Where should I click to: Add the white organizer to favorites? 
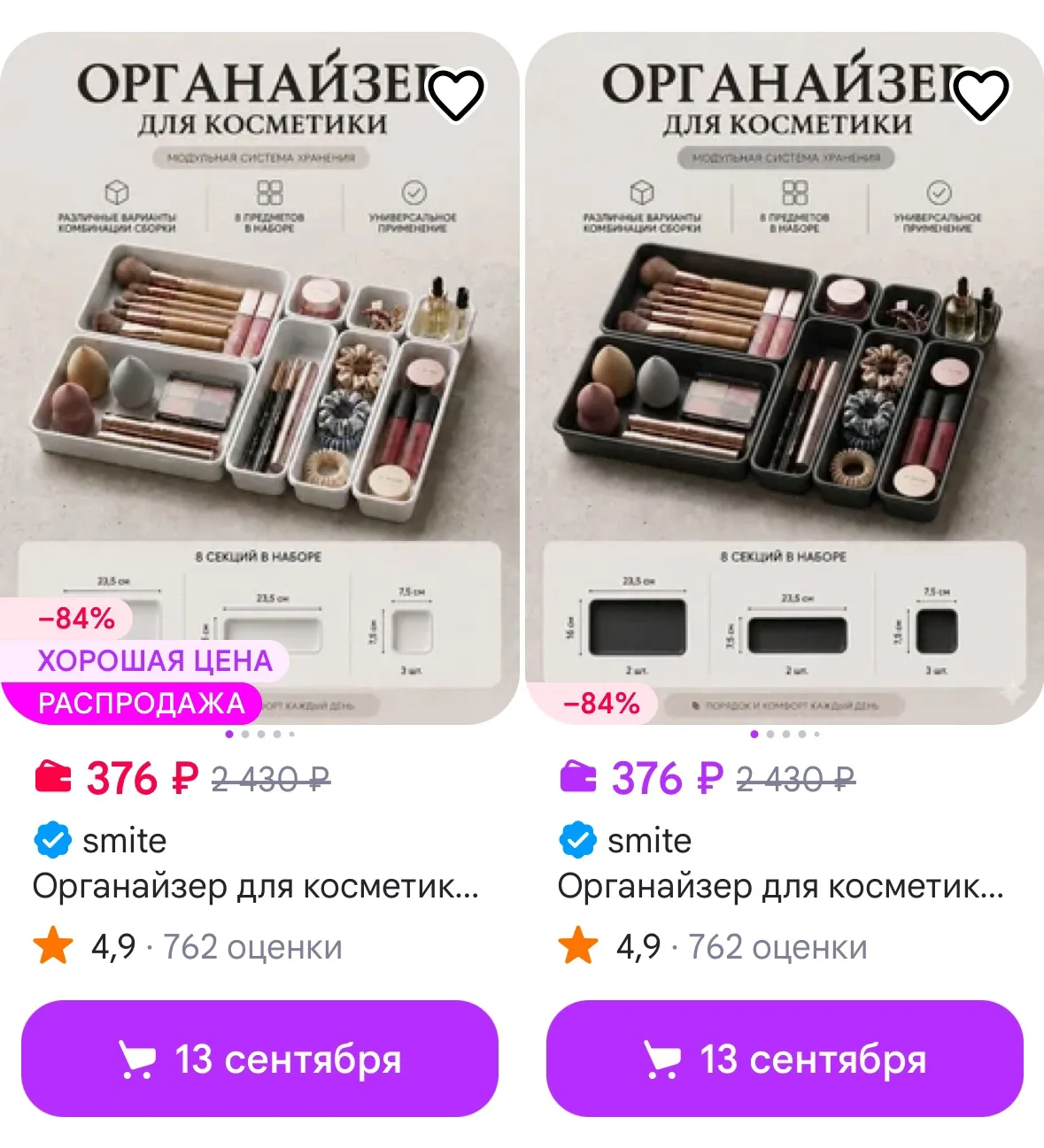[456, 95]
